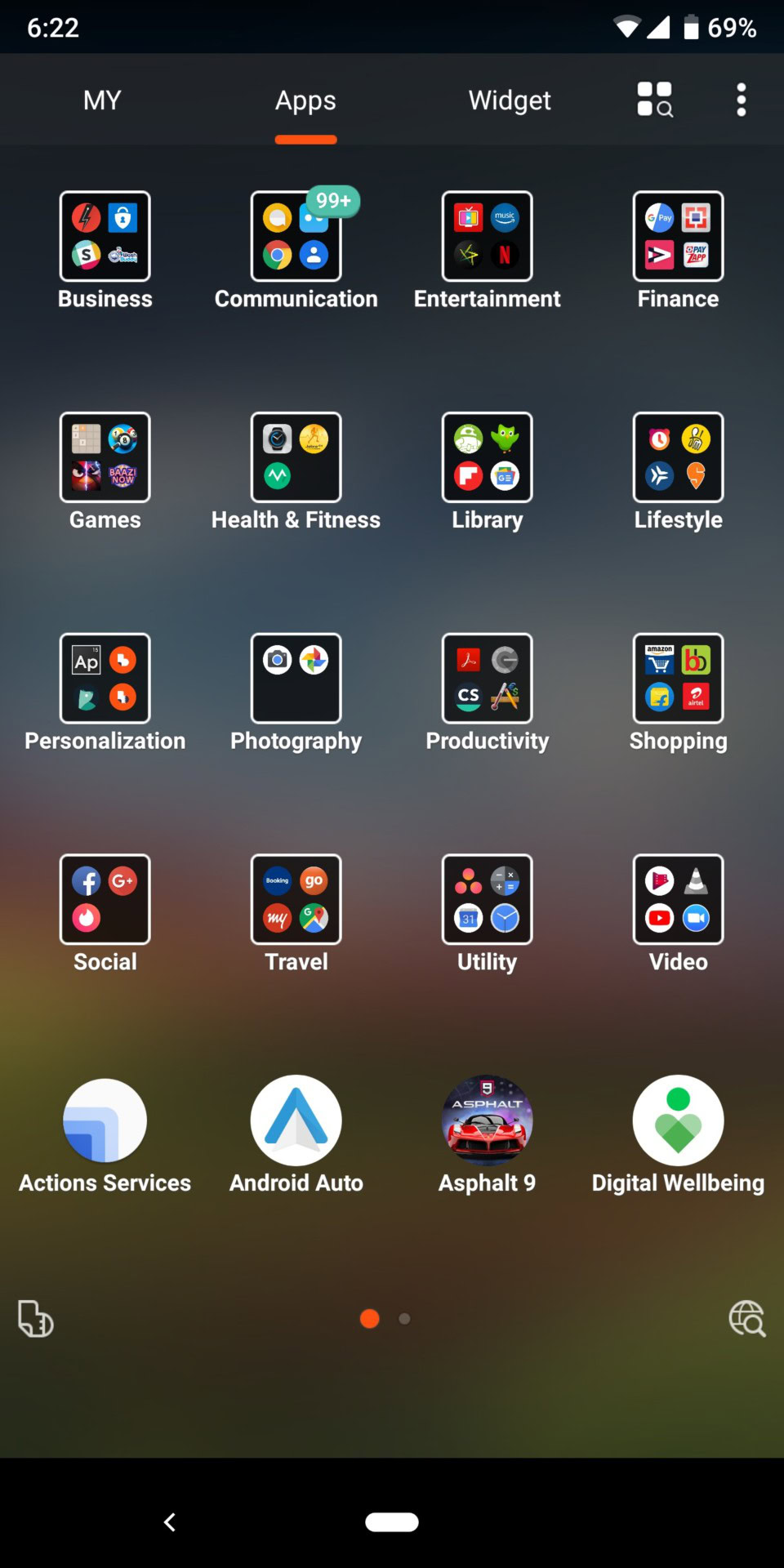This screenshot has height=1568, width=784.
Task: Open the app search grid icon
Action: point(655,100)
